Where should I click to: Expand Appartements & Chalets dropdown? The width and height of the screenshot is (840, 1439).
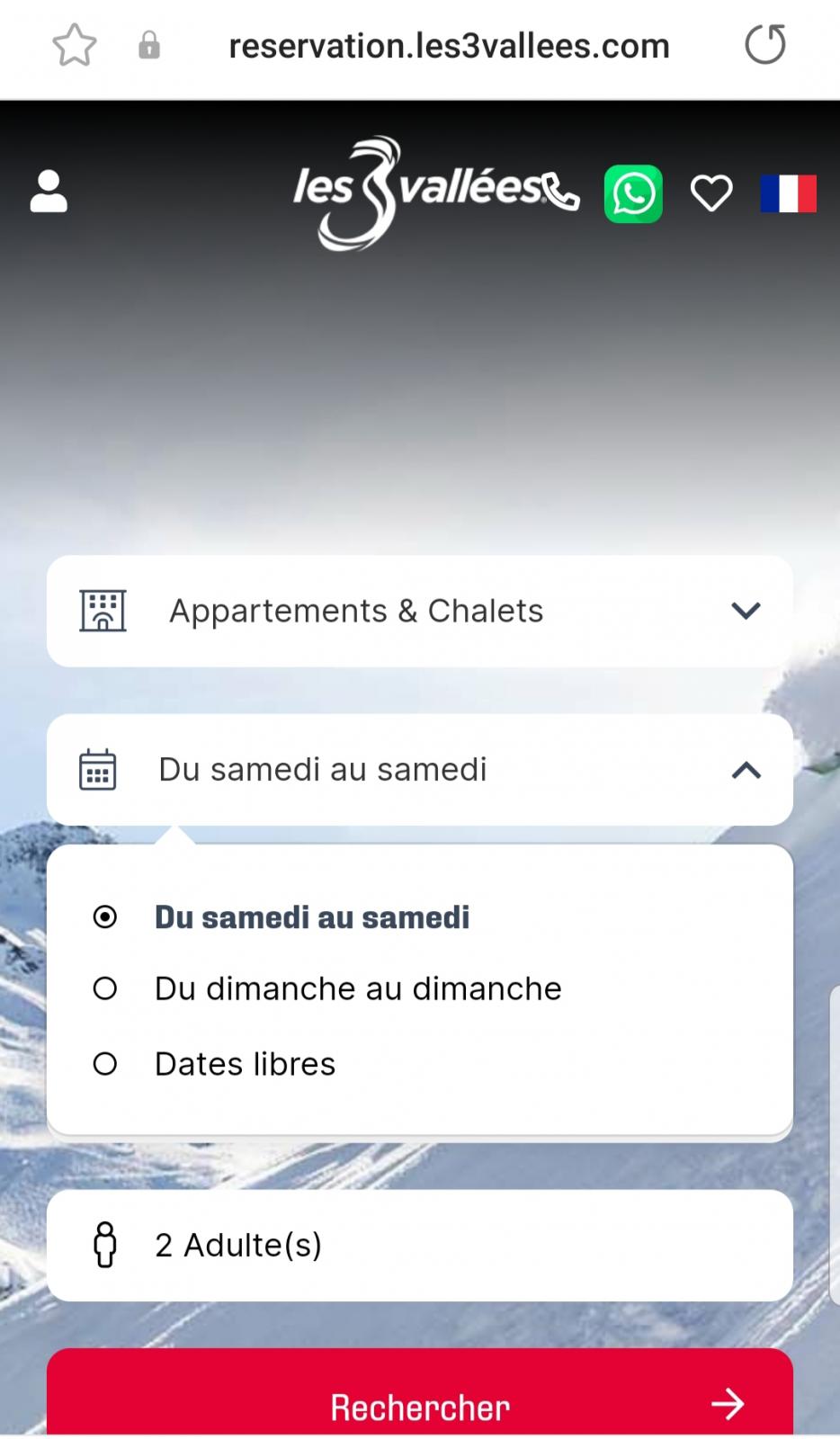pyautogui.click(x=420, y=611)
